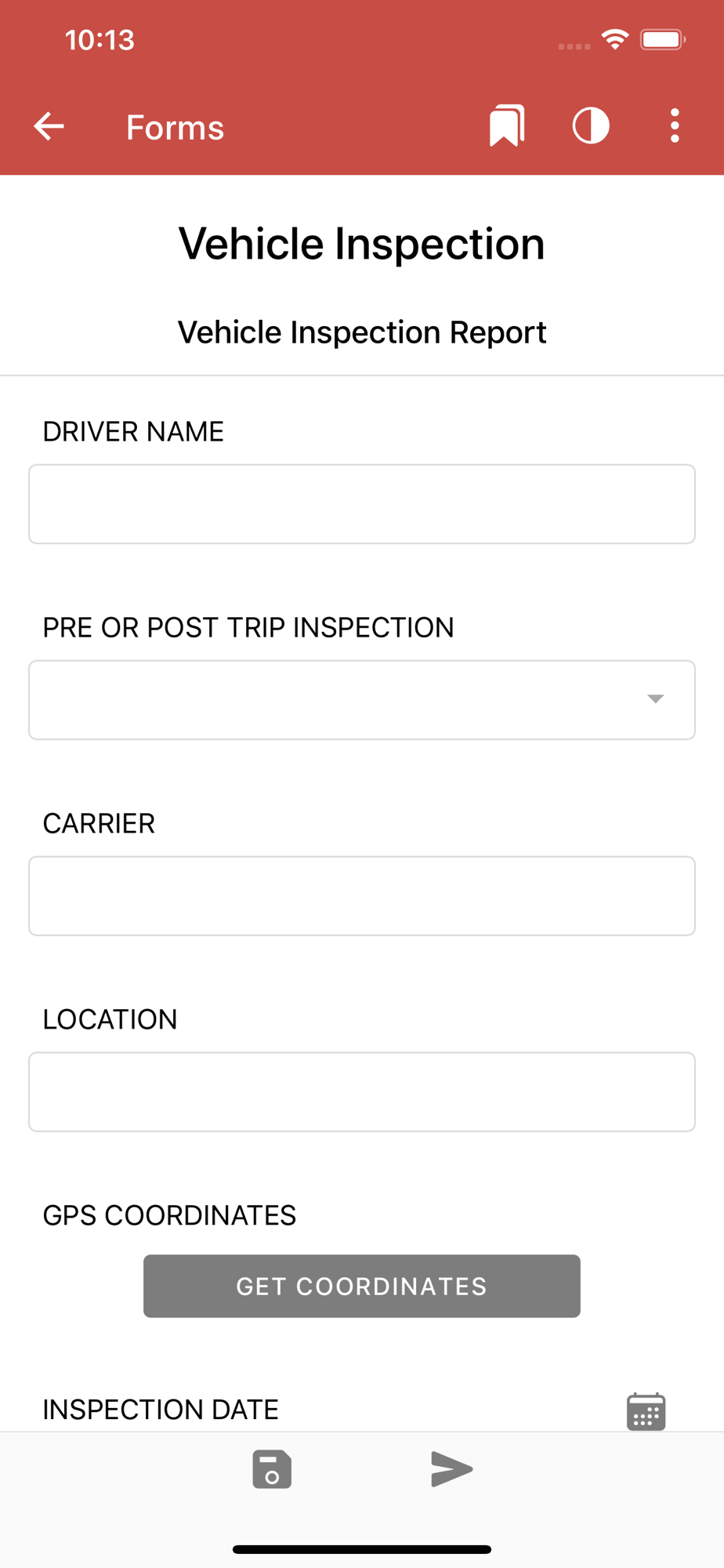Toggle the contrast theme icon
Screen dimensions: 724x1568
tap(591, 126)
